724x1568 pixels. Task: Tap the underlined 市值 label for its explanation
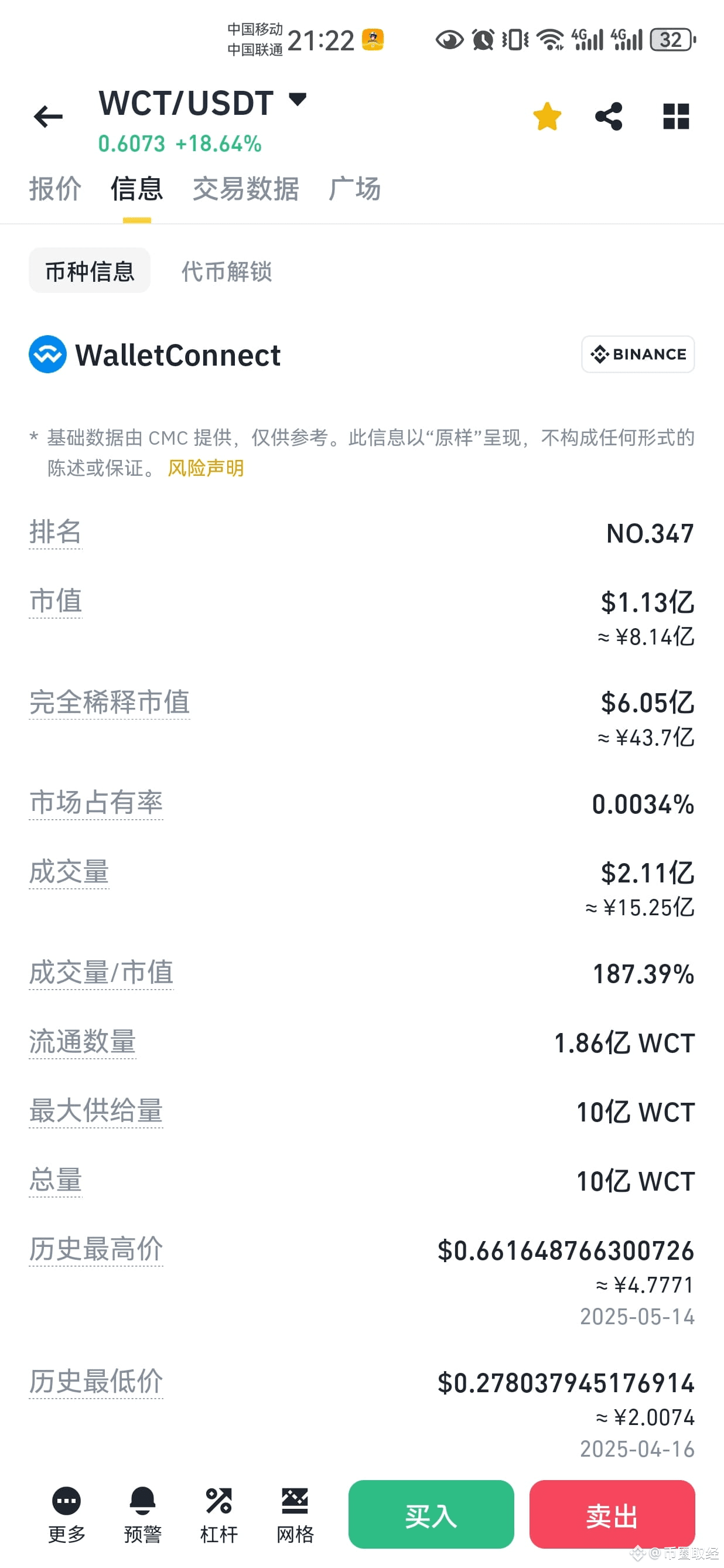tap(56, 601)
